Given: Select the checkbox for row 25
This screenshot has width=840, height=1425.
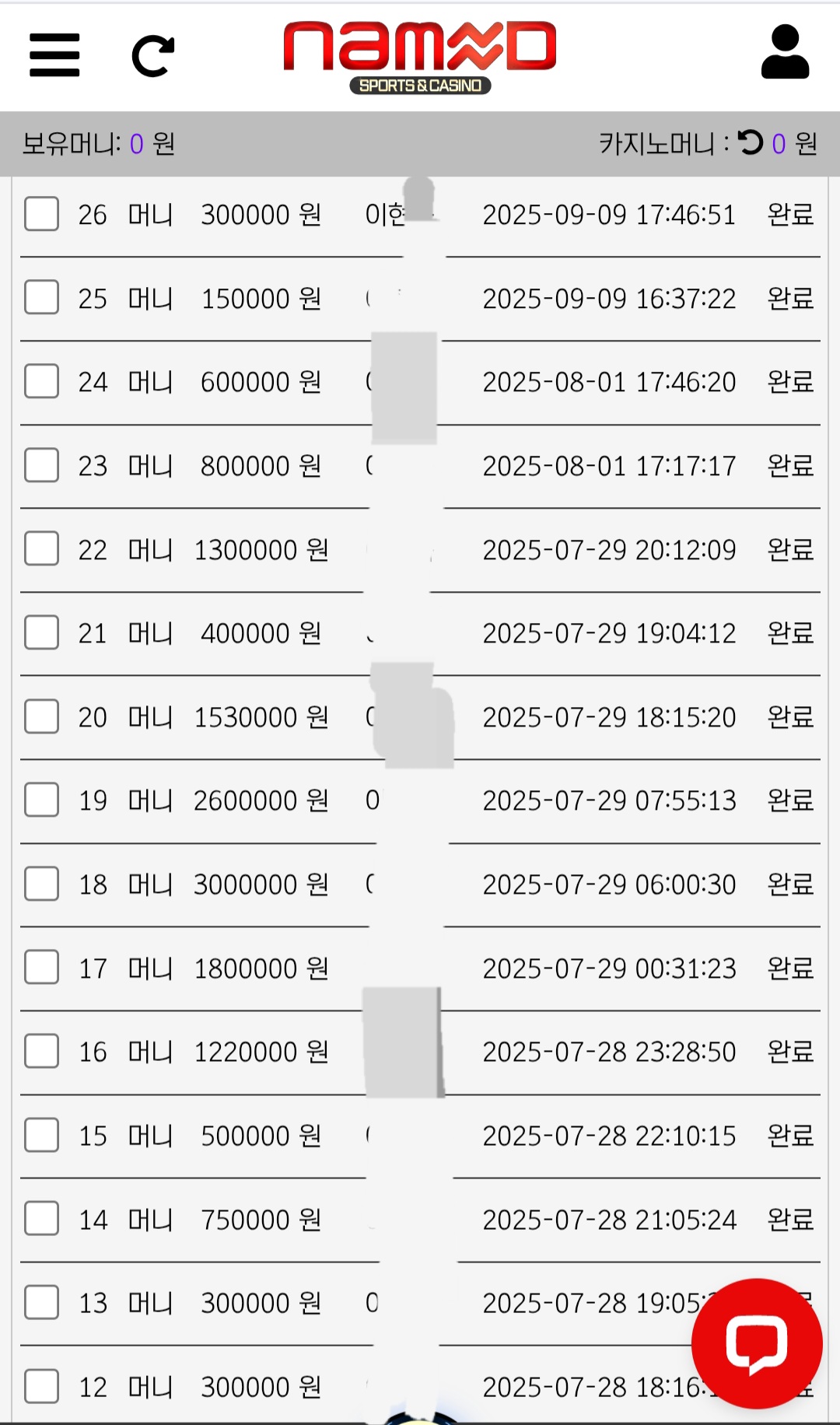Looking at the screenshot, I should click(42, 298).
